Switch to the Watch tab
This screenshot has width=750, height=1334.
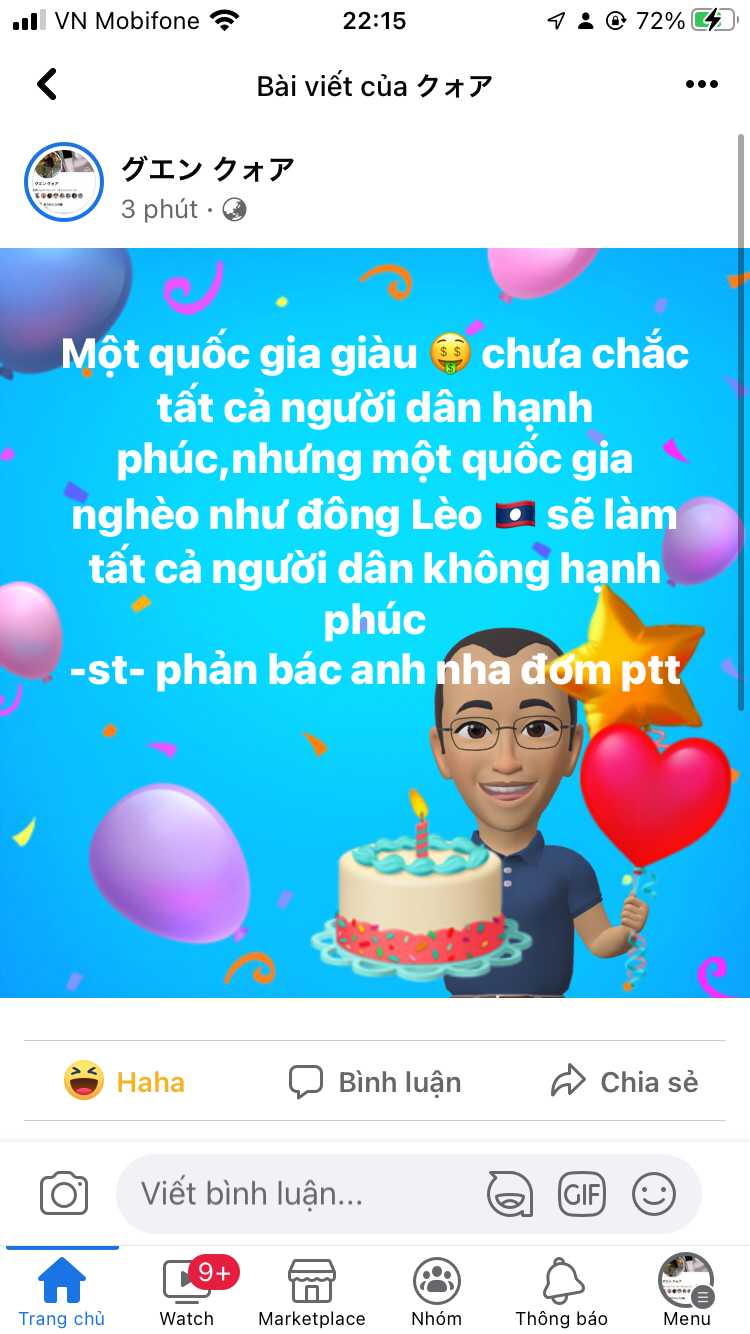(x=187, y=1292)
